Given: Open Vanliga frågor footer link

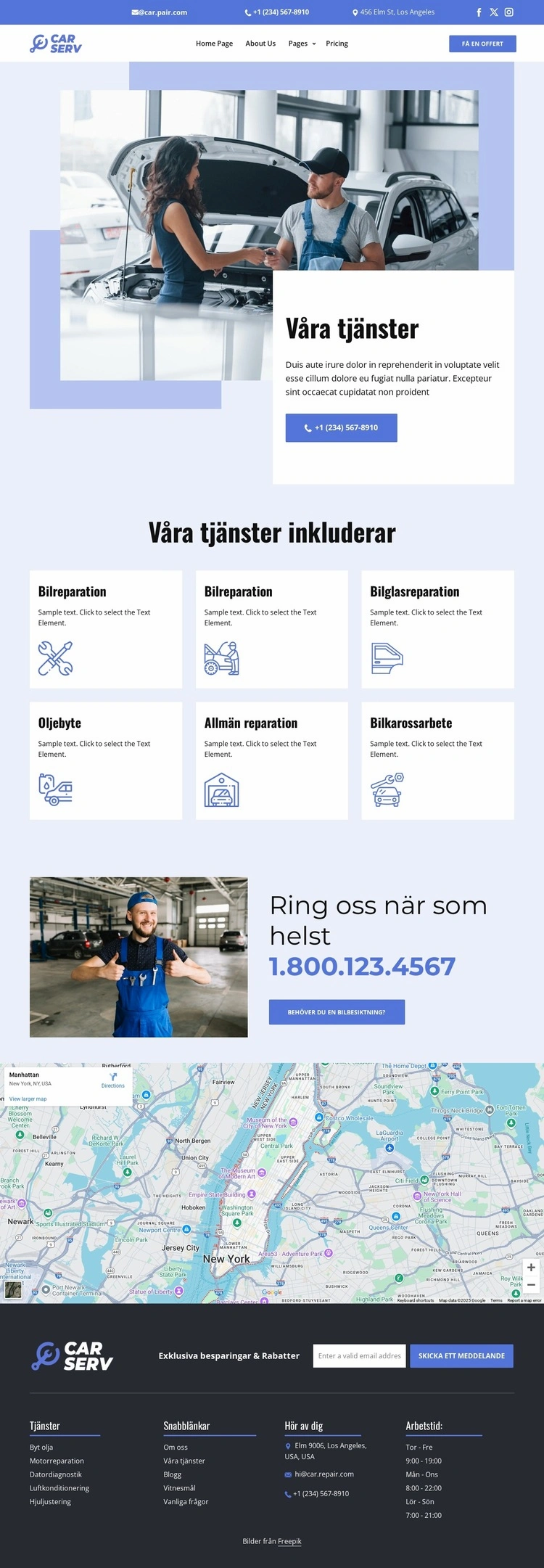Looking at the screenshot, I should (x=186, y=1501).
